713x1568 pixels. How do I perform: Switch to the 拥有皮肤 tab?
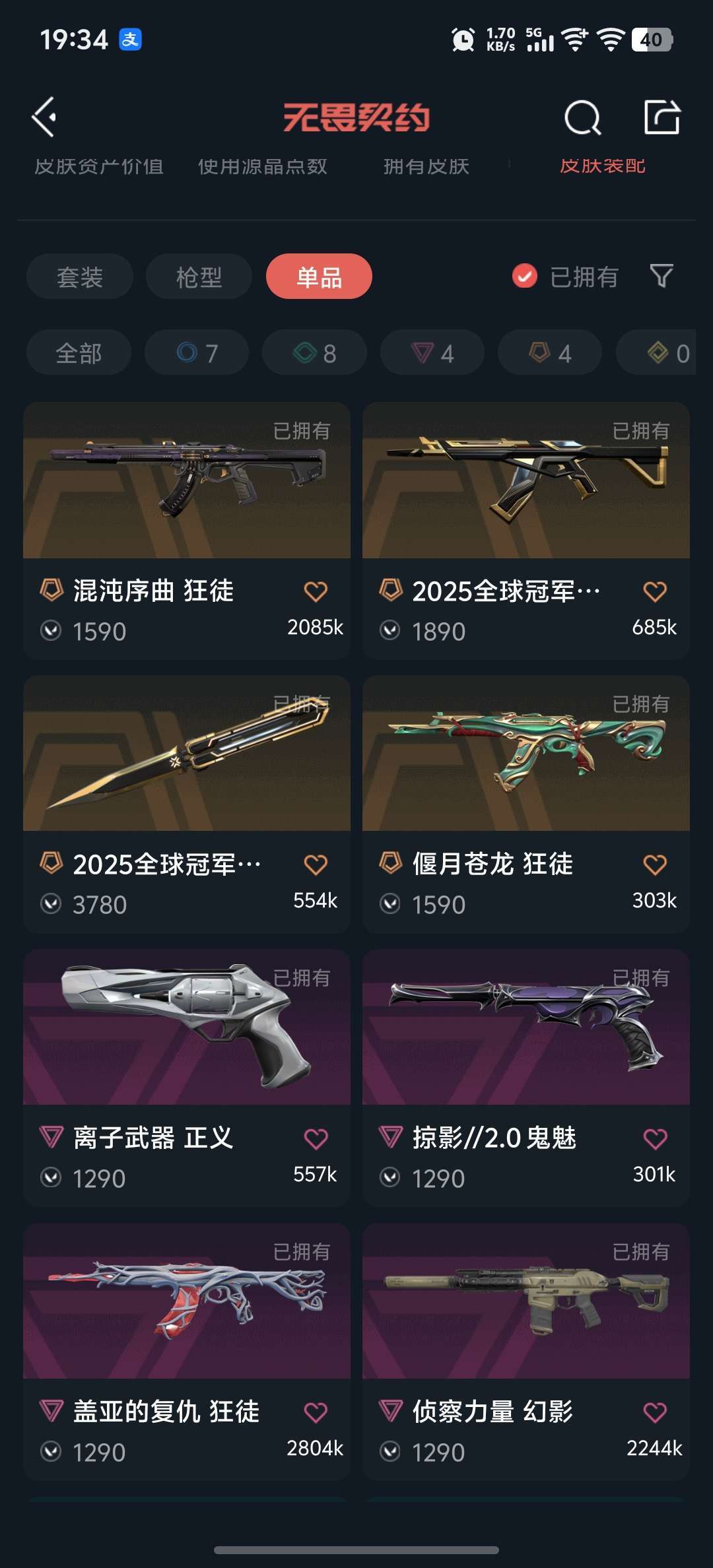(x=426, y=167)
